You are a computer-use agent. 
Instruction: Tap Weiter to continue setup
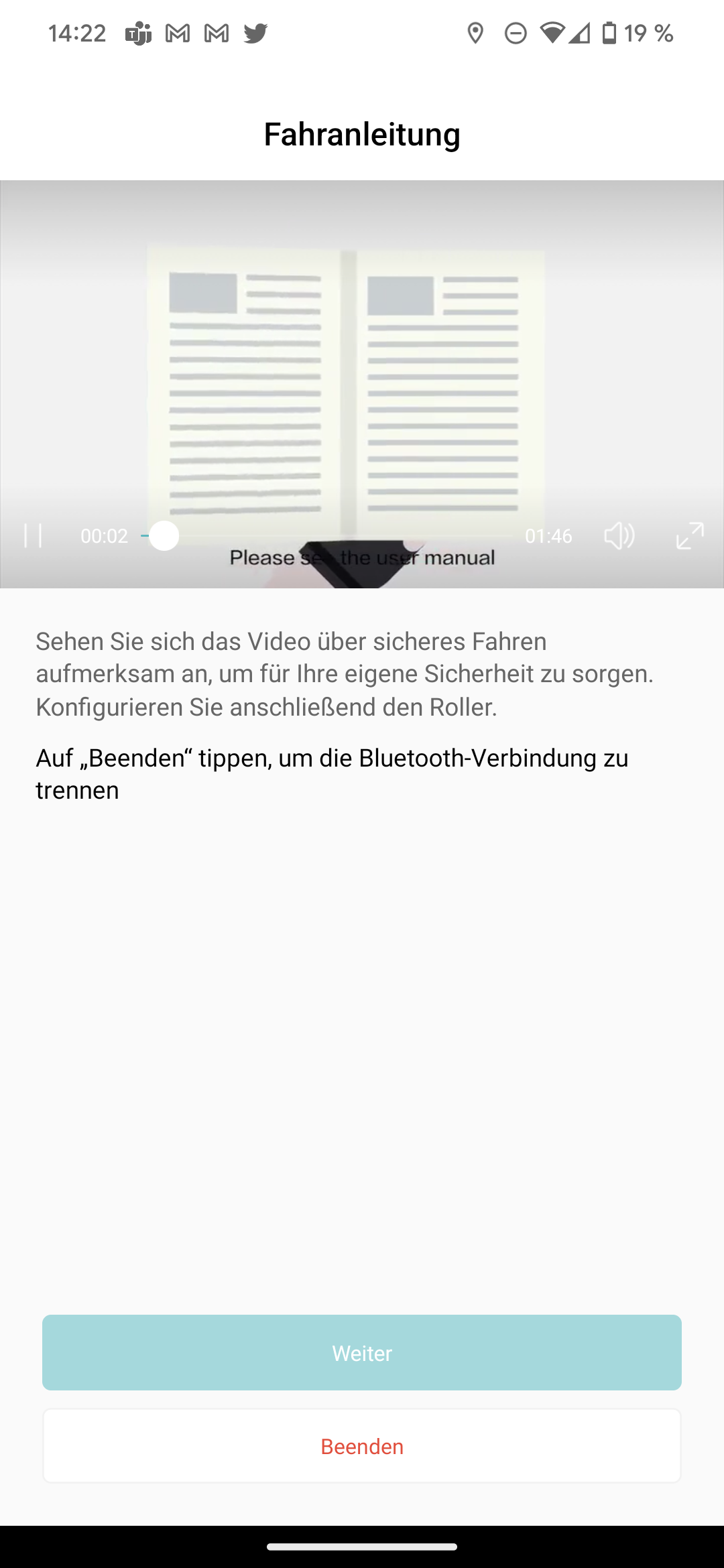362,1352
